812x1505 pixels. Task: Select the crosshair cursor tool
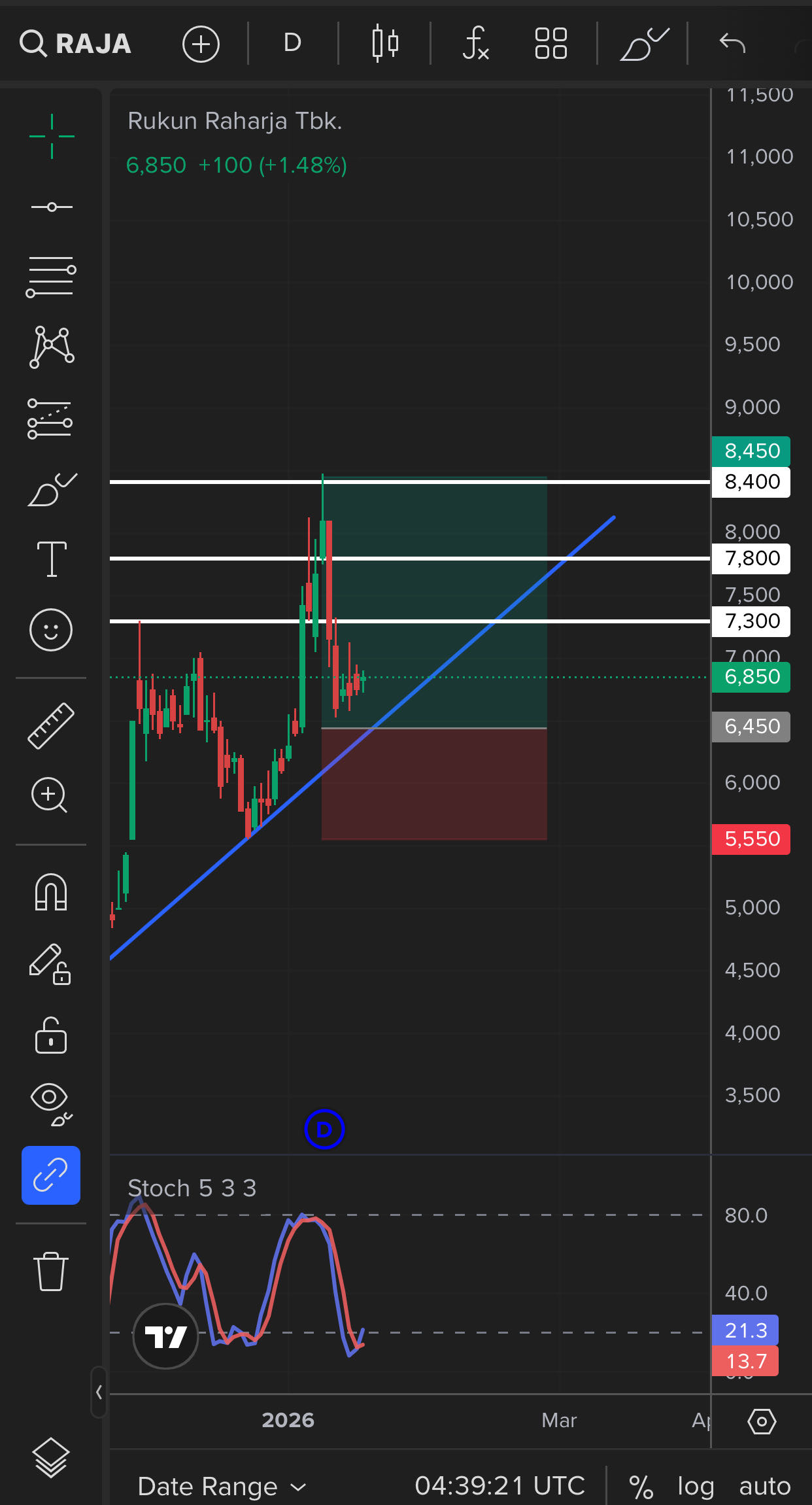click(x=52, y=136)
